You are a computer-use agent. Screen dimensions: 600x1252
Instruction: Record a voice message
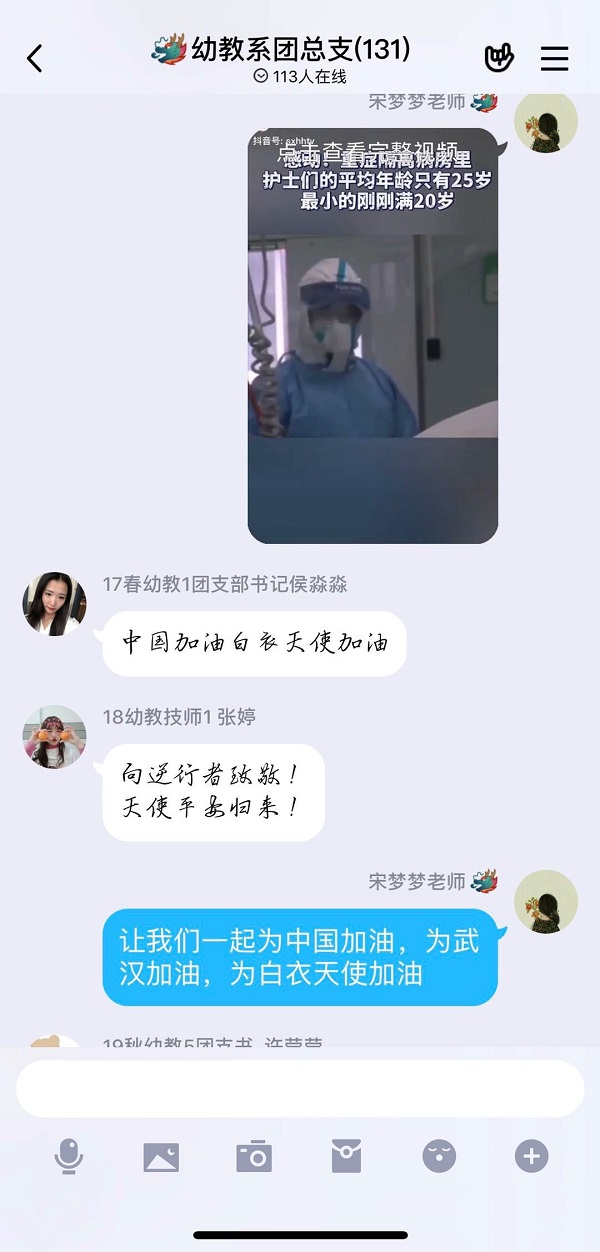click(x=68, y=1157)
